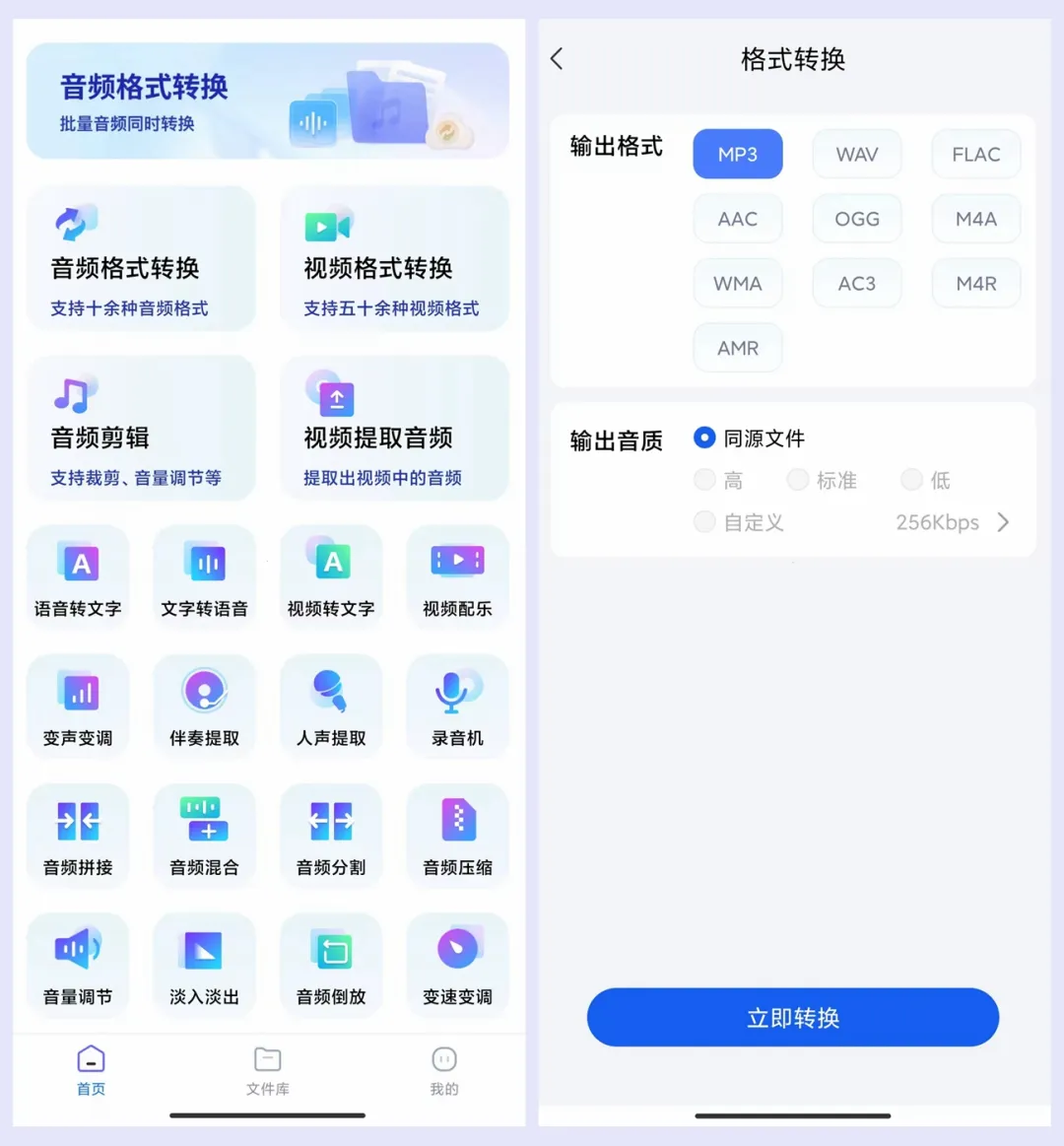Select WAV as output format
1064x1146 pixels.
pos(856,155)
